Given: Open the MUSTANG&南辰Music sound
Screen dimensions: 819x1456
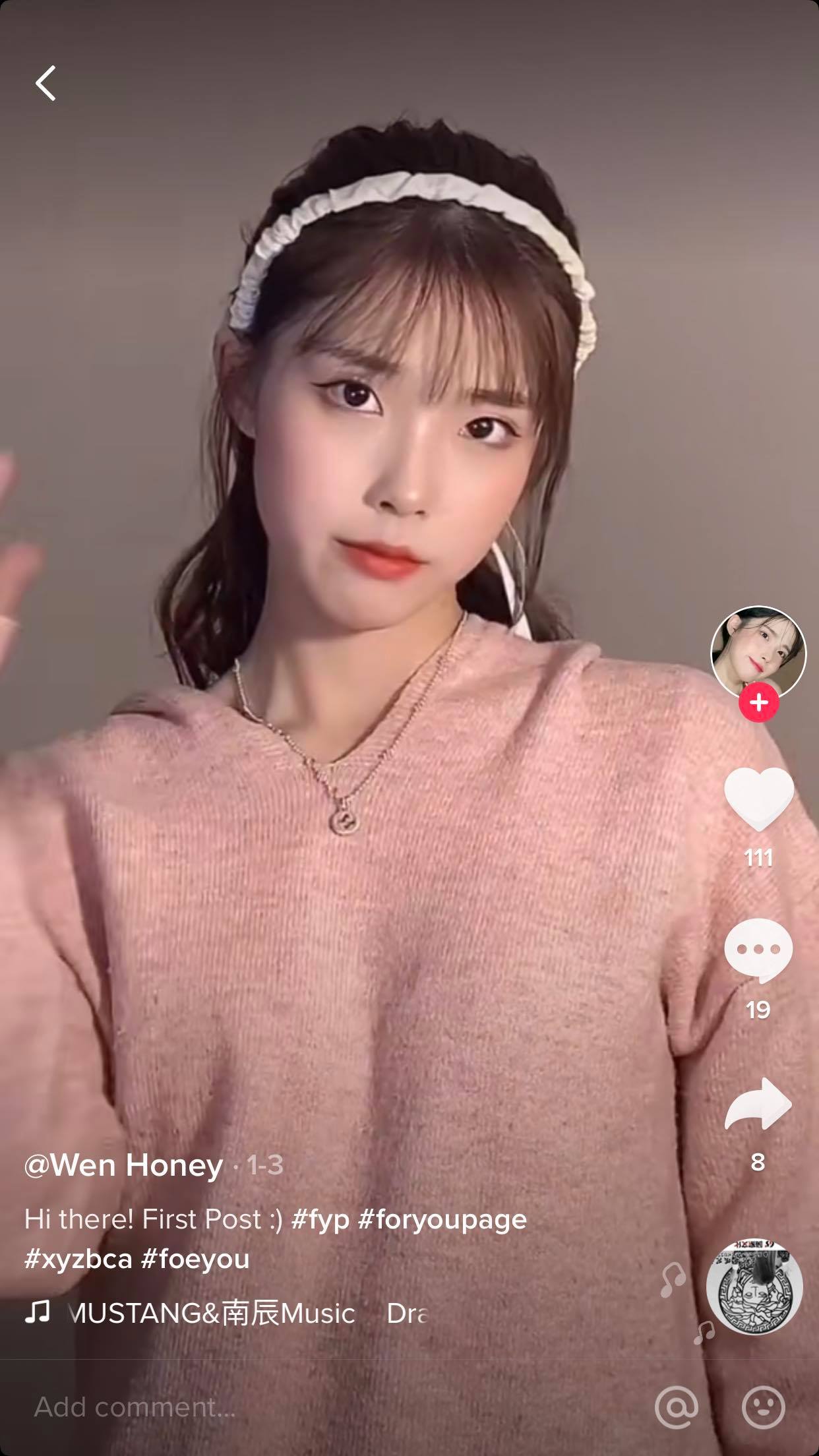Looking at the screenshot, I should [211, 1314].
